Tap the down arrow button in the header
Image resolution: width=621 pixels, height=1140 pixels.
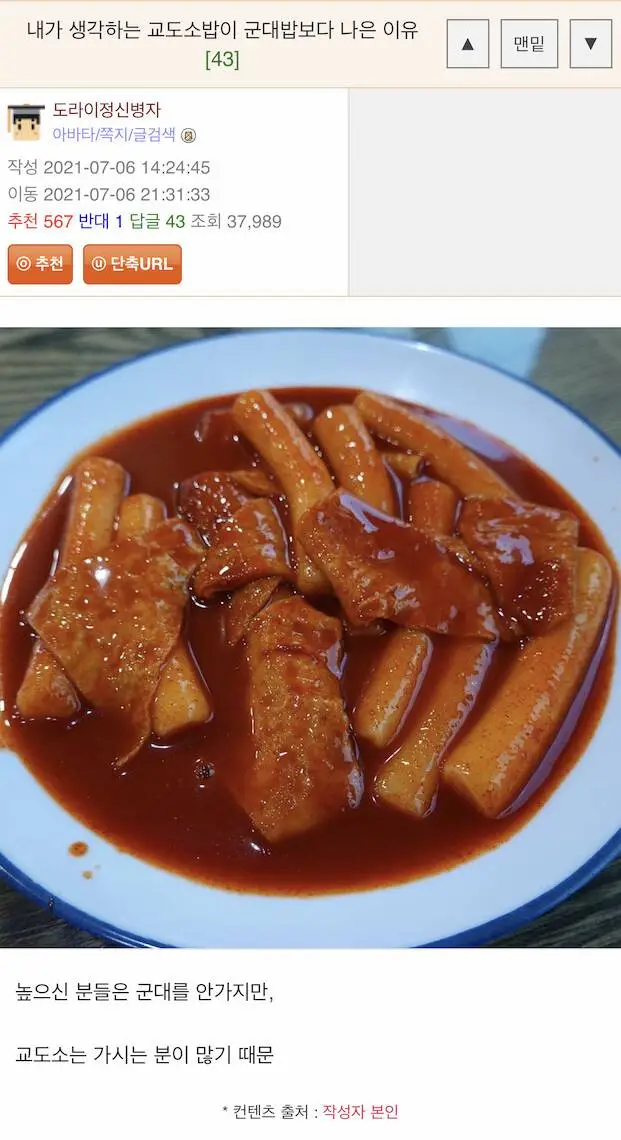click(x=590, y=44)
